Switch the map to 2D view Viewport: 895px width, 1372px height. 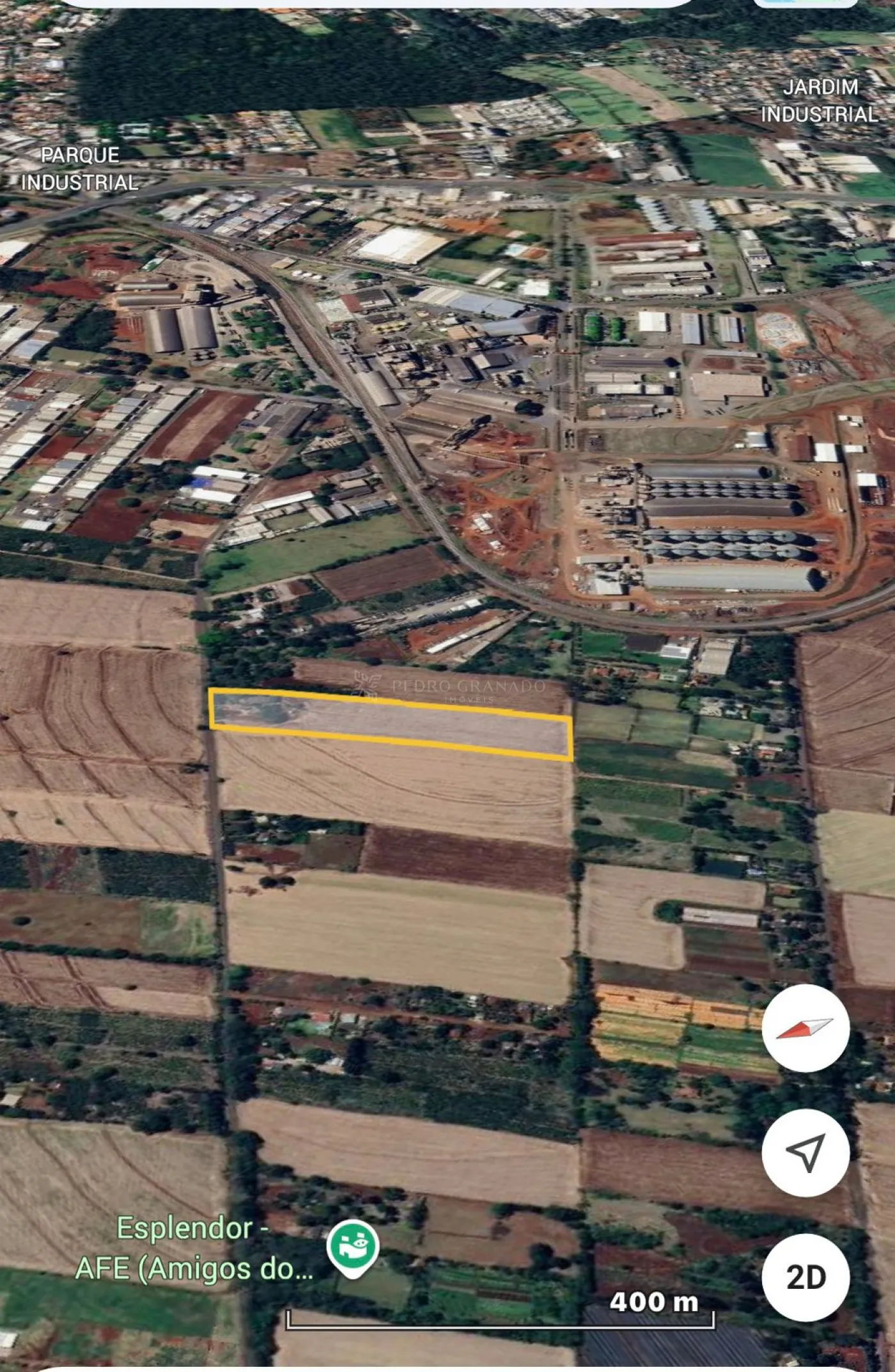click(805, 1277)
